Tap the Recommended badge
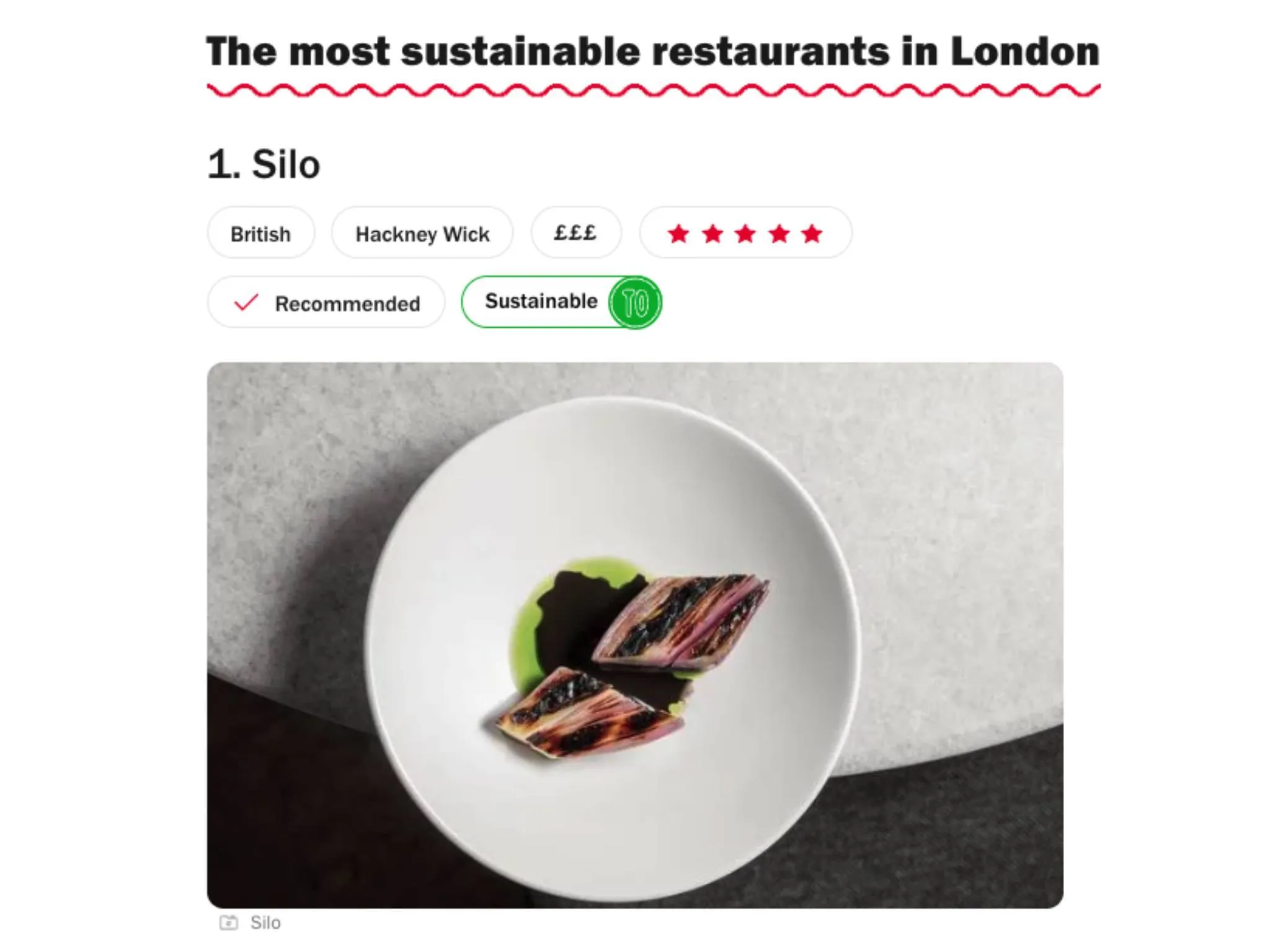 pos(326,303)
